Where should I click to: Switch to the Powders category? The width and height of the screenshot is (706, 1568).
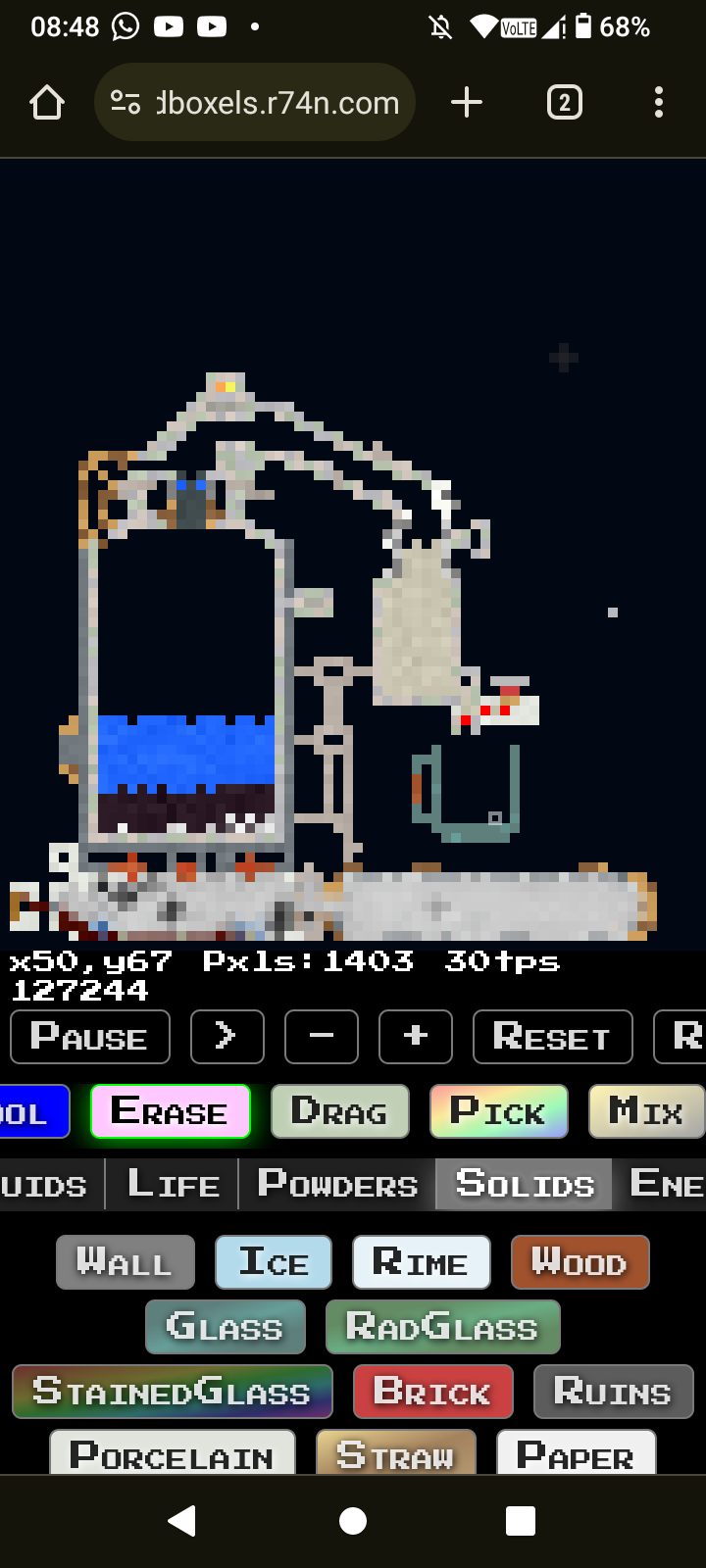[x=337, y=1184]
